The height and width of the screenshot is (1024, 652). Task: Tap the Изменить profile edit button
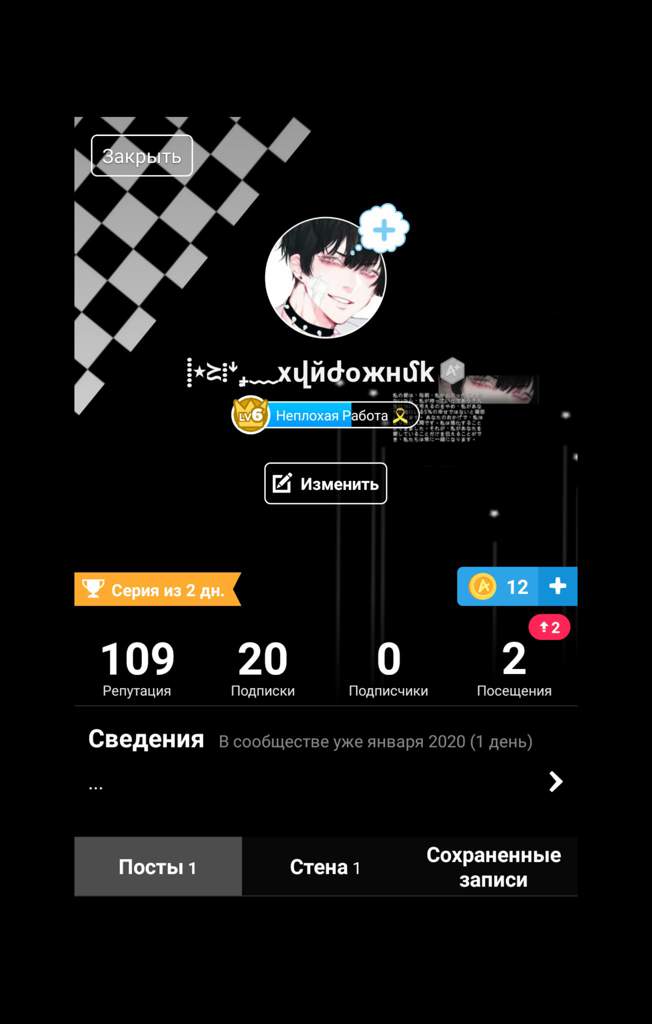[326, 484]
